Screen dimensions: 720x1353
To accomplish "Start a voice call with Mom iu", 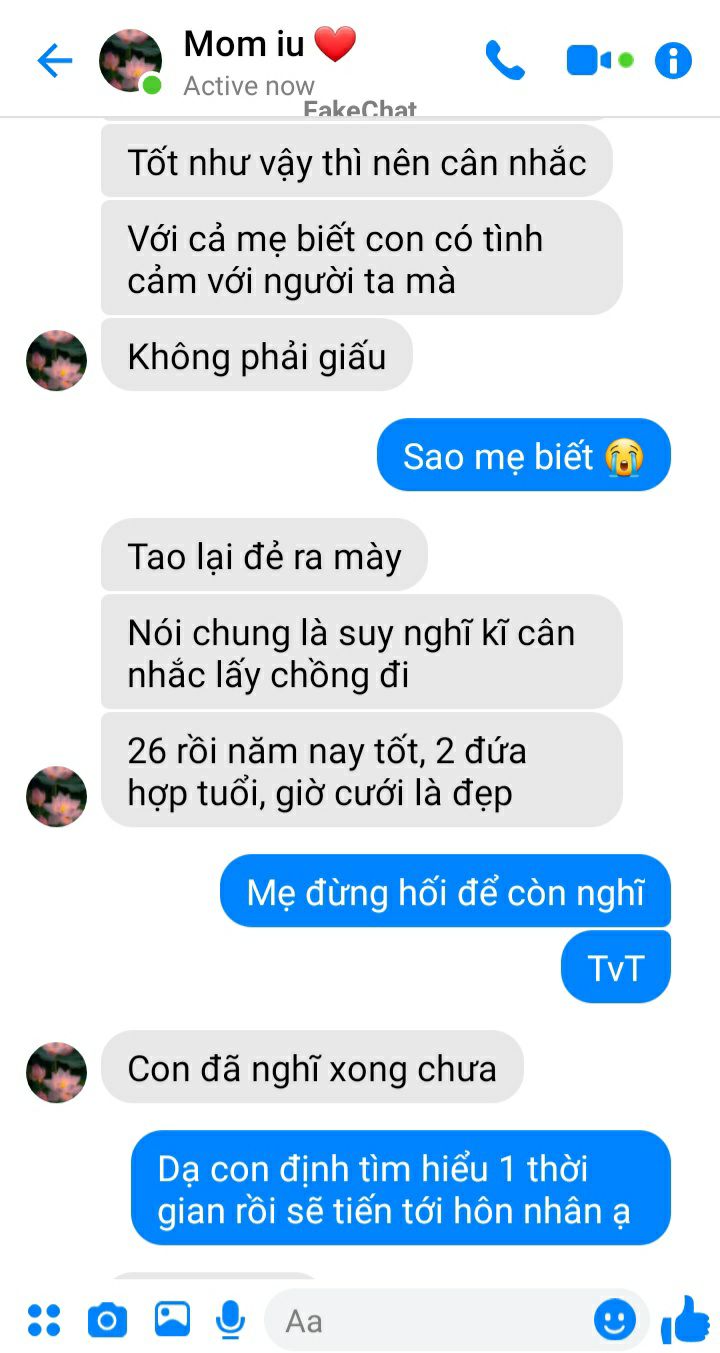I will pyautogui.click(x=505, y=61).
